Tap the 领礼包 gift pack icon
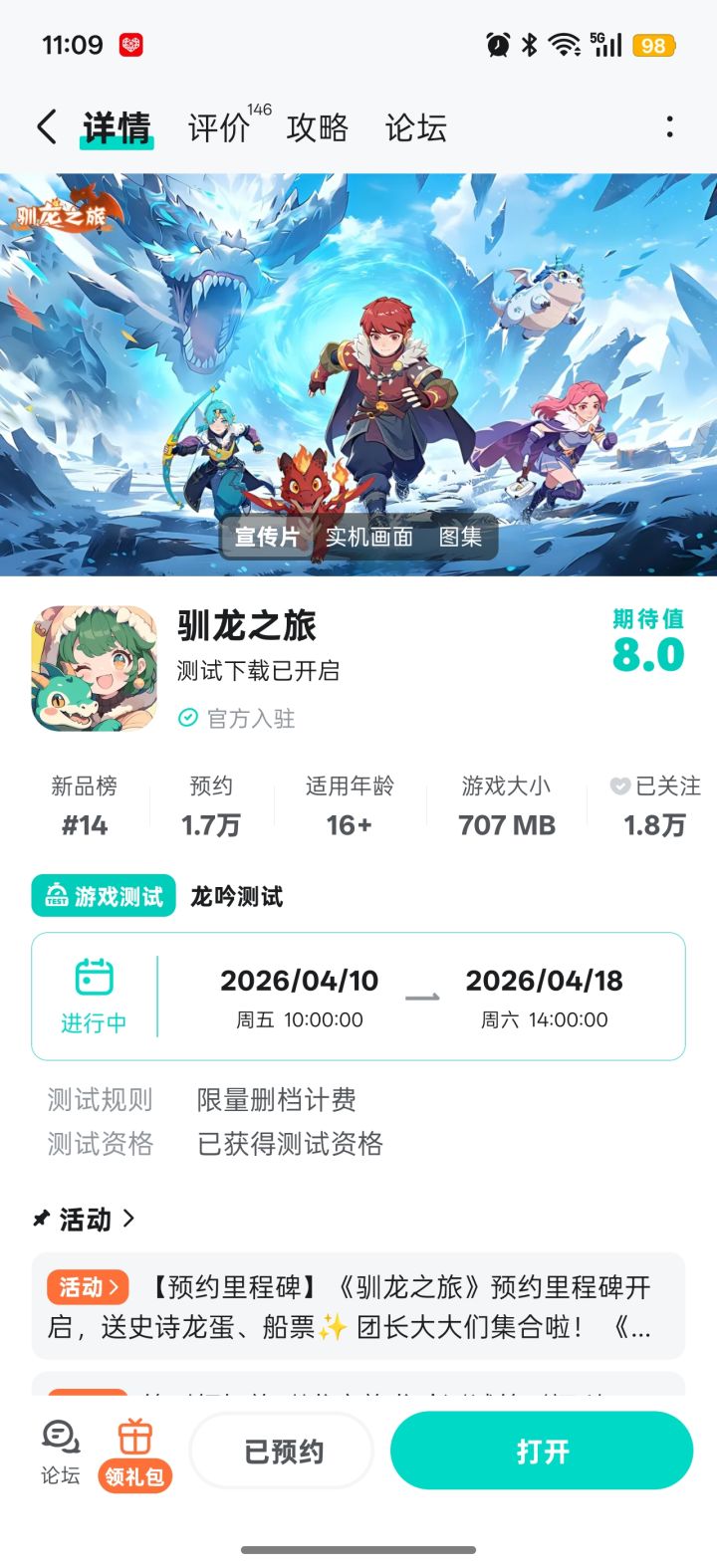717x1568 pixels. [135, 1441]
